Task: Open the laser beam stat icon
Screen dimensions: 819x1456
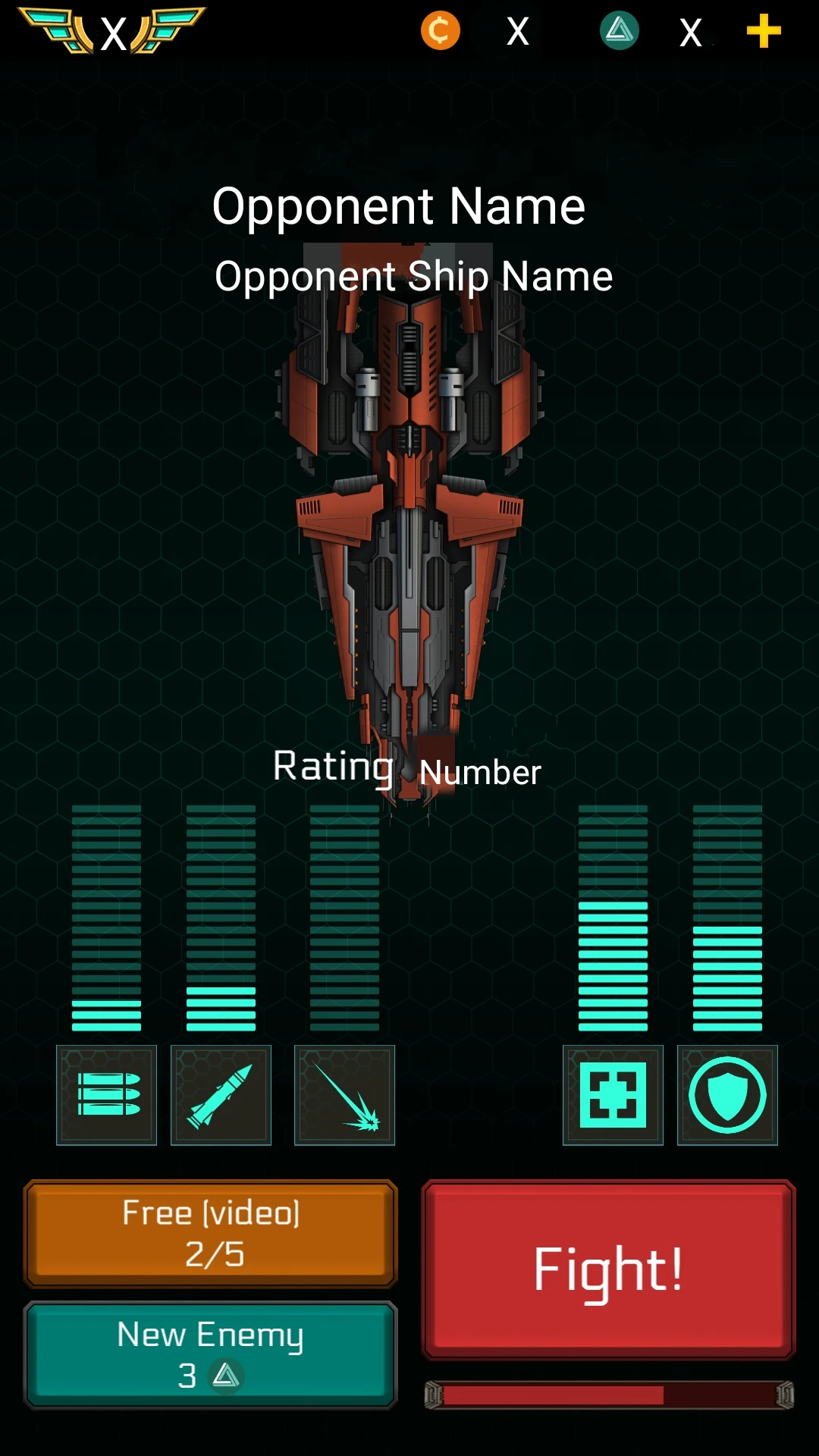Action: pyautogui.click(x=344, y=1095)
